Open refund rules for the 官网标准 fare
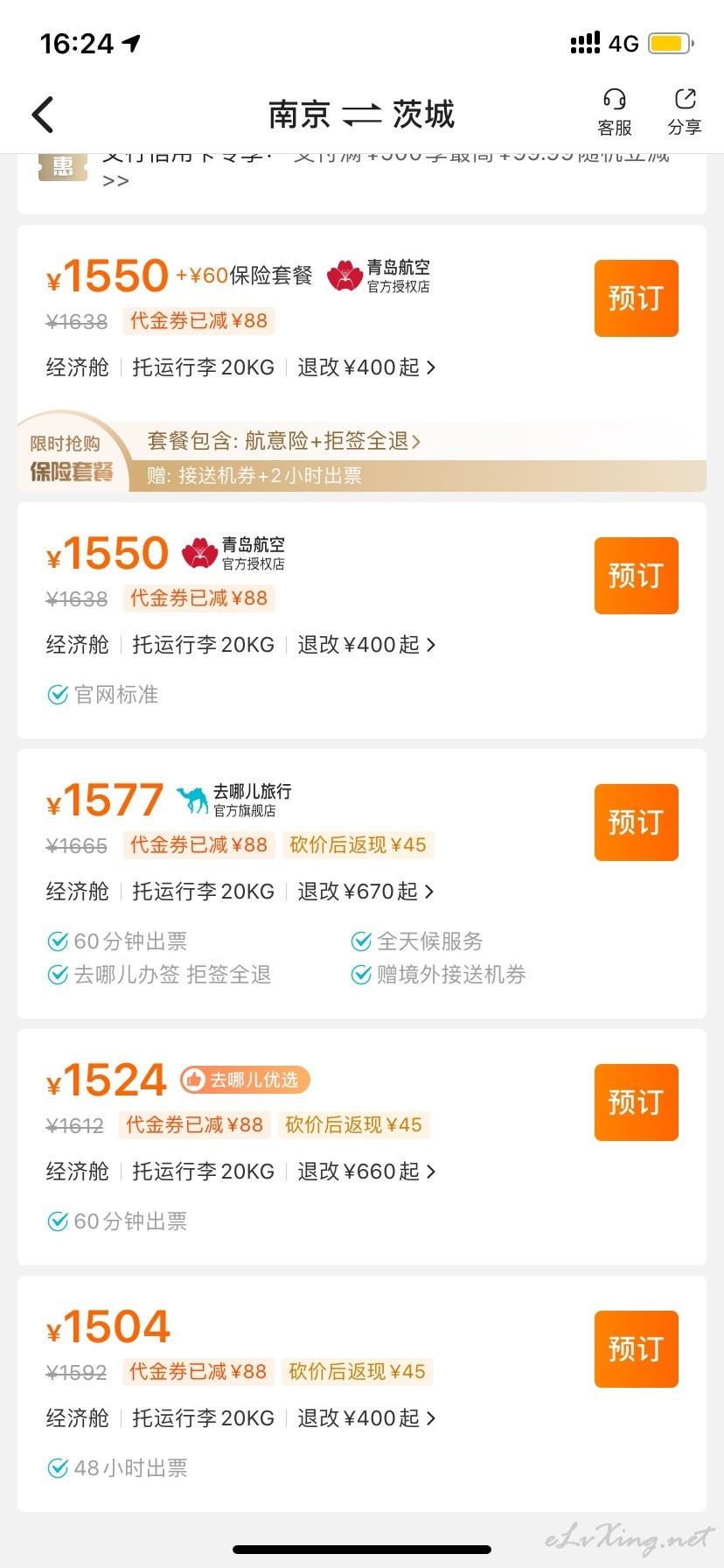724x1568 pixels. pos(366,645)
